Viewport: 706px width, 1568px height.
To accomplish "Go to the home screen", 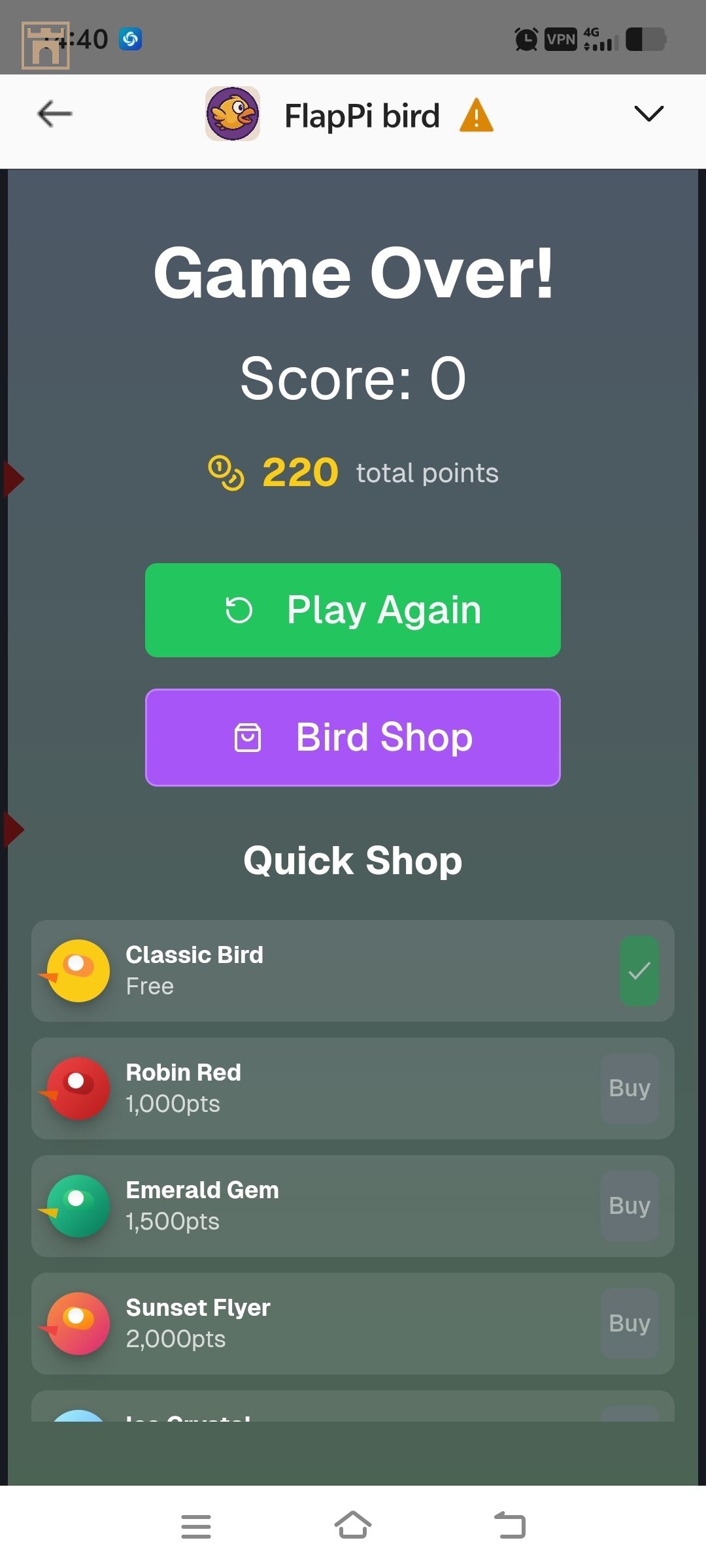I will [x=353, y=1526].
